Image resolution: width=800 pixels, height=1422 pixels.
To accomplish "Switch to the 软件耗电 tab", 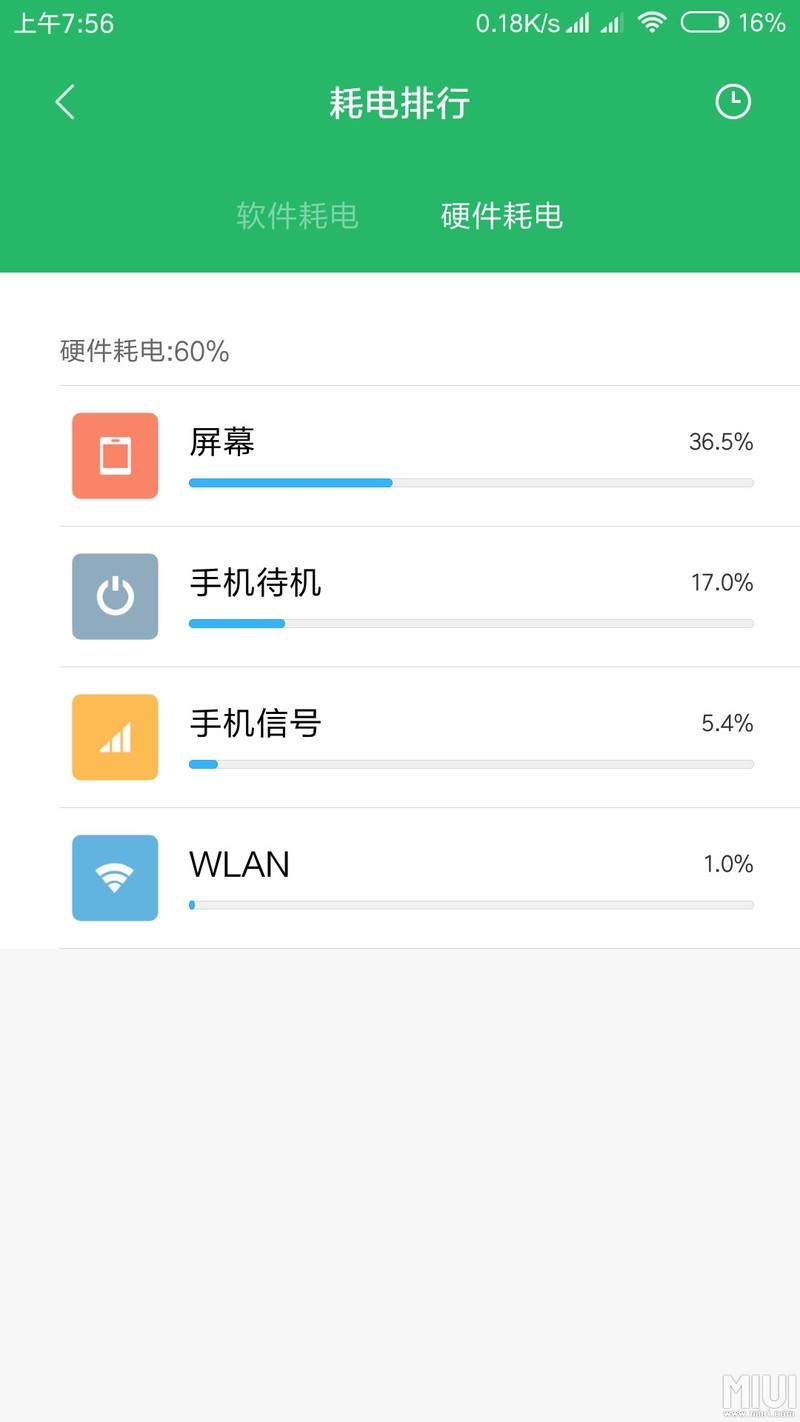I will click(297, 216).
